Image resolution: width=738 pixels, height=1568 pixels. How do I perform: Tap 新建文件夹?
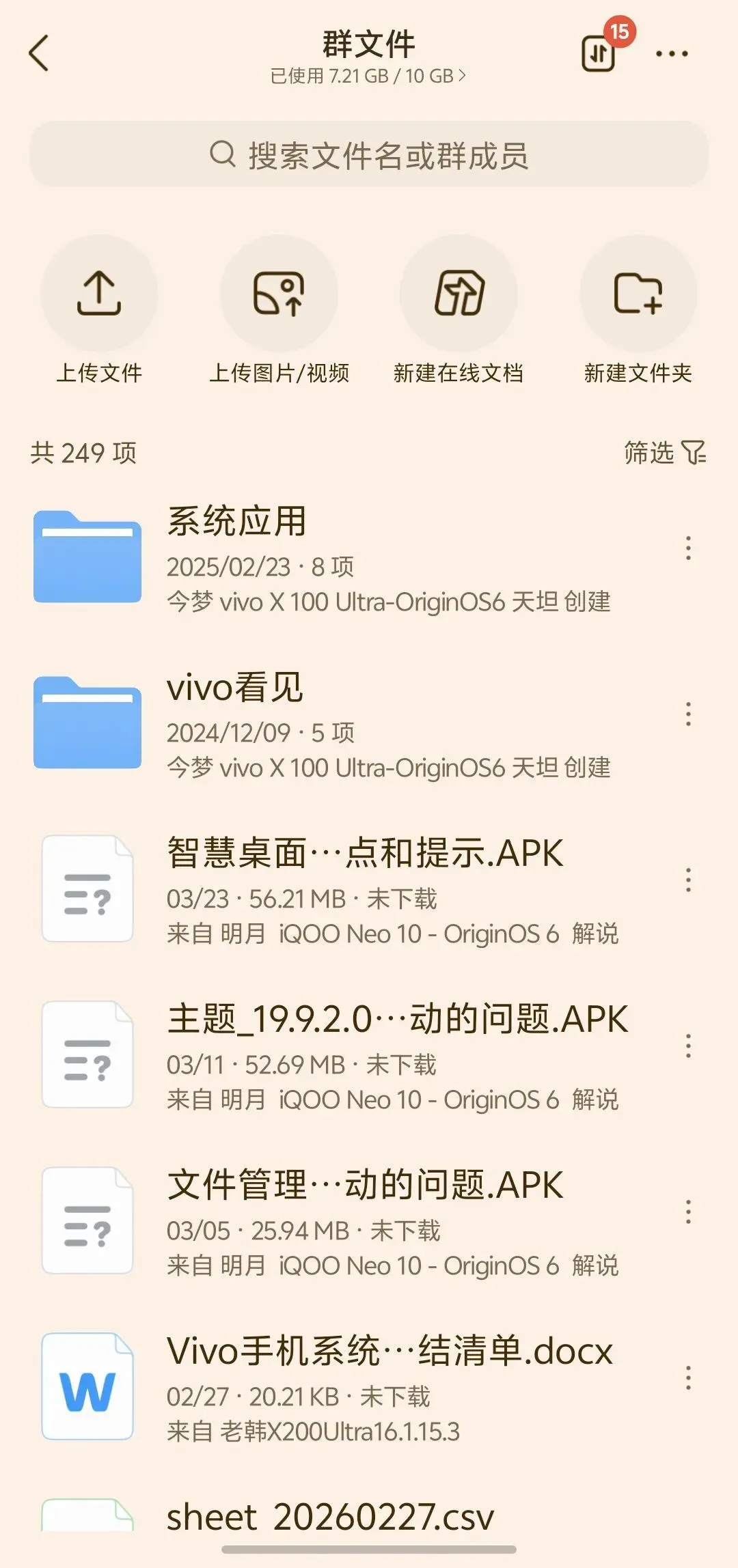point(638,311)
